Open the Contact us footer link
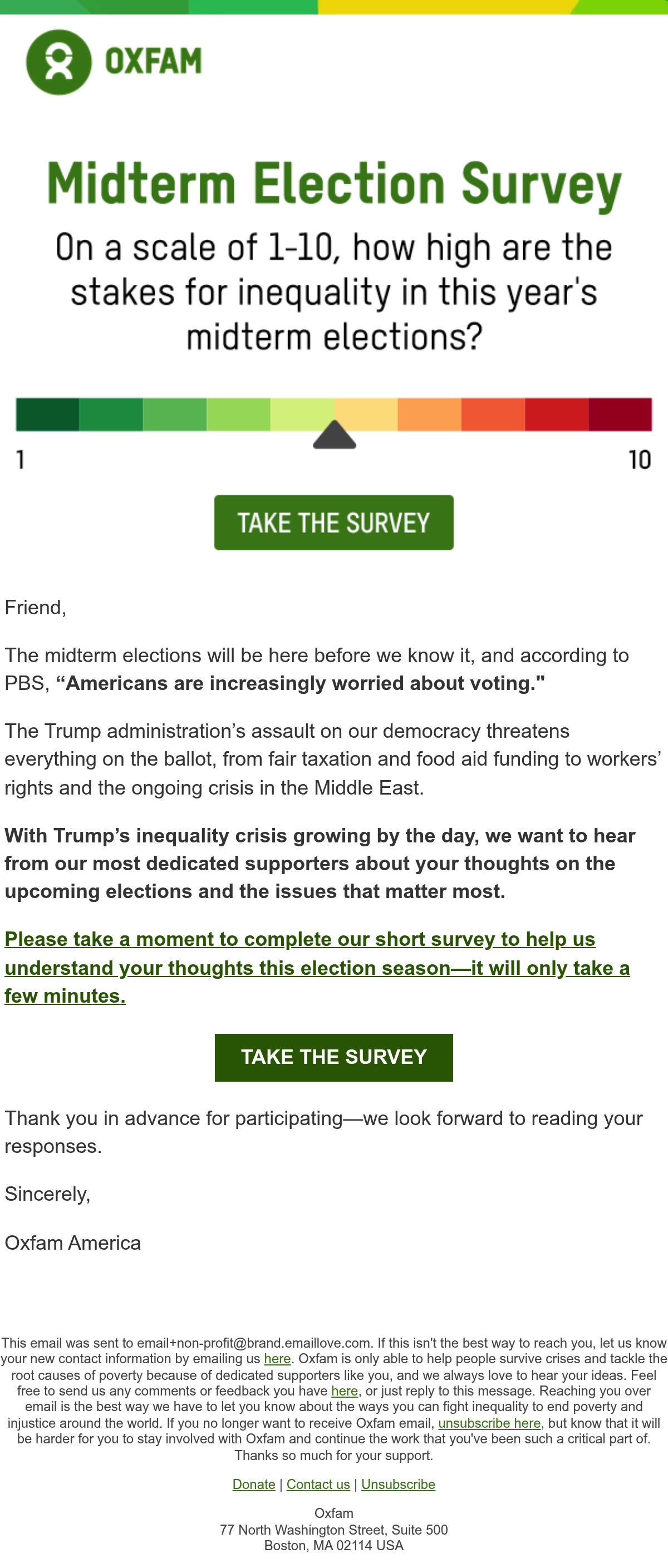 coord(318,1484)
